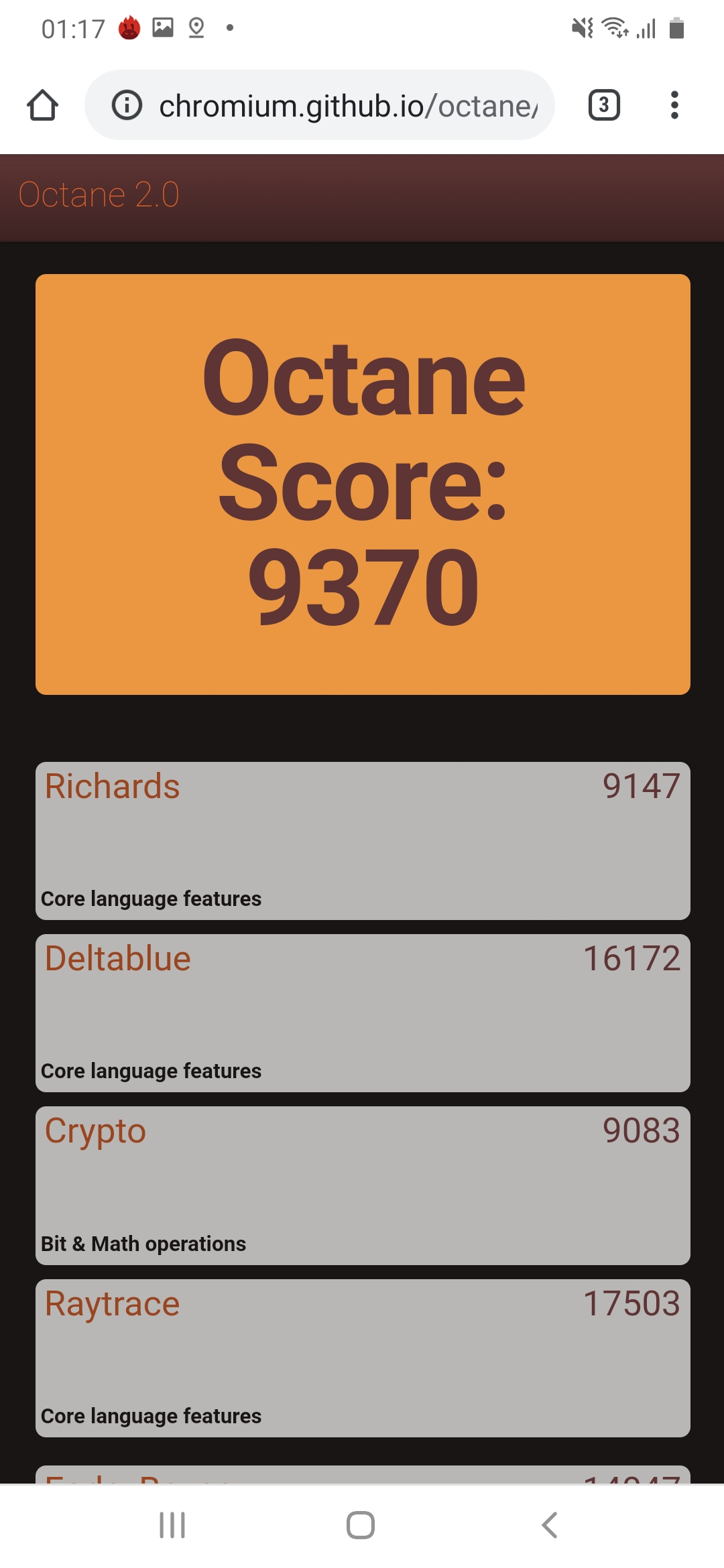Tap the address bar with the octane URL
The height and width of the screenshot is (1568, 724).
[347, 106]
